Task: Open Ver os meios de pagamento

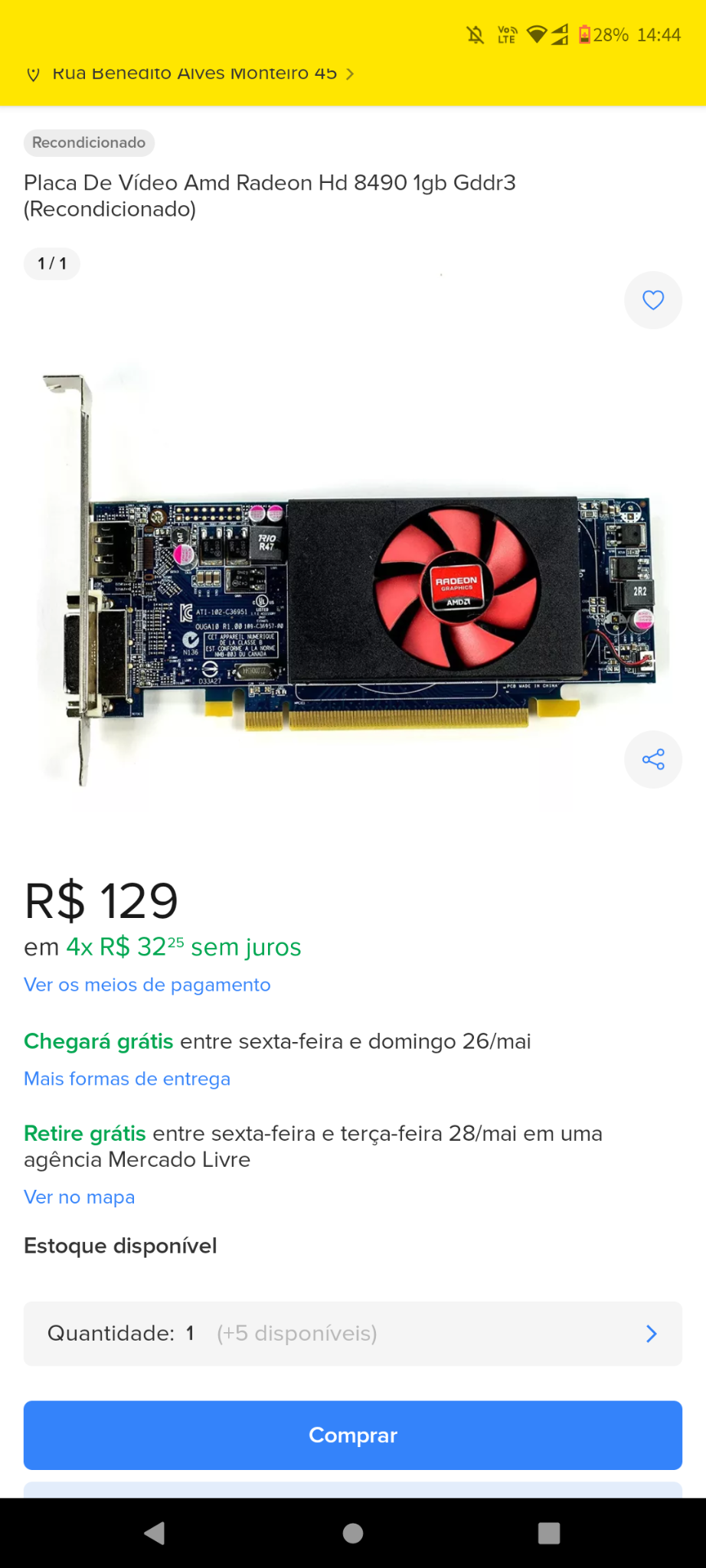Action: point(147,985)
